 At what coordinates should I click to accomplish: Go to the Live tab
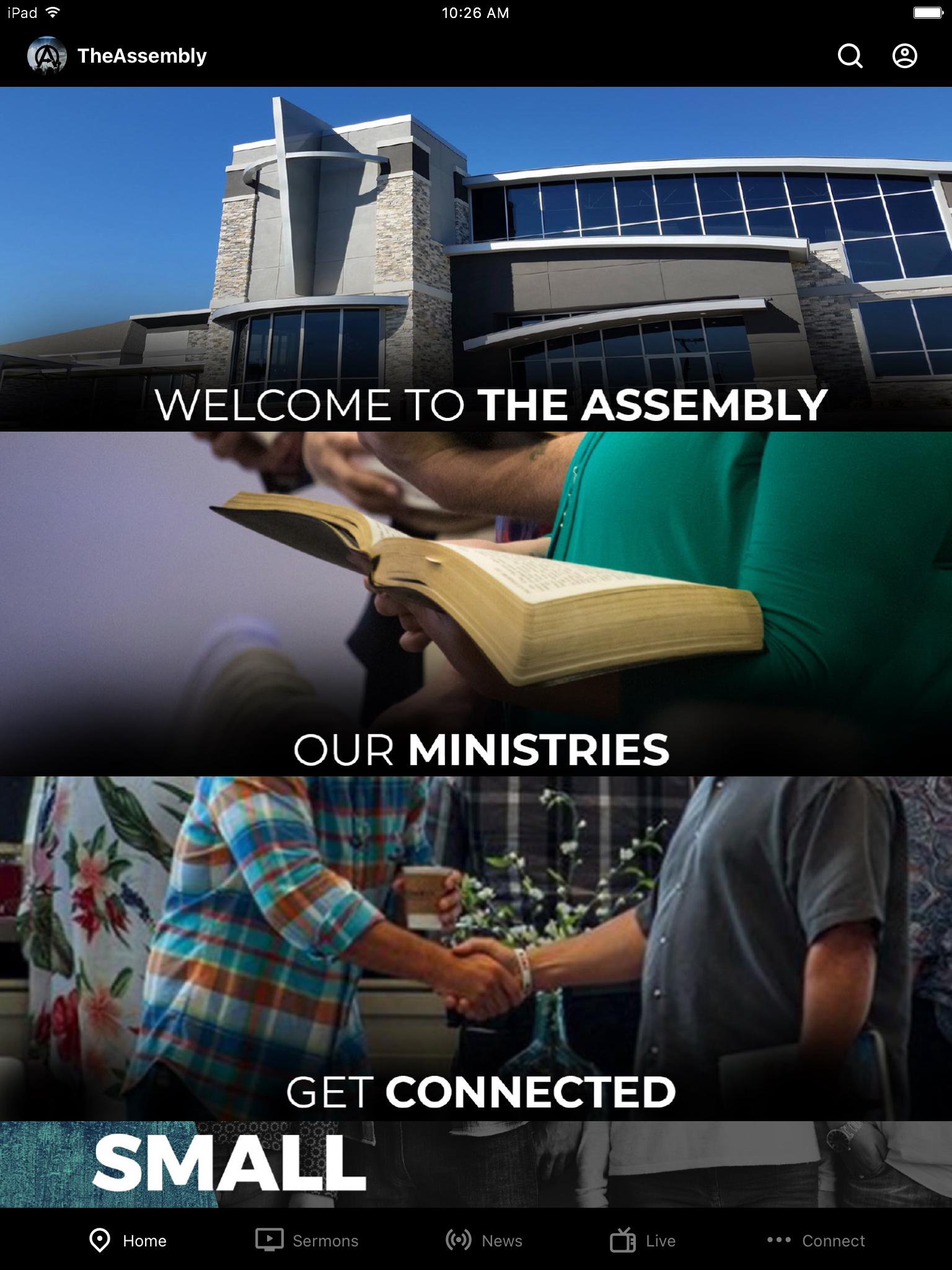pos(643,1240)
